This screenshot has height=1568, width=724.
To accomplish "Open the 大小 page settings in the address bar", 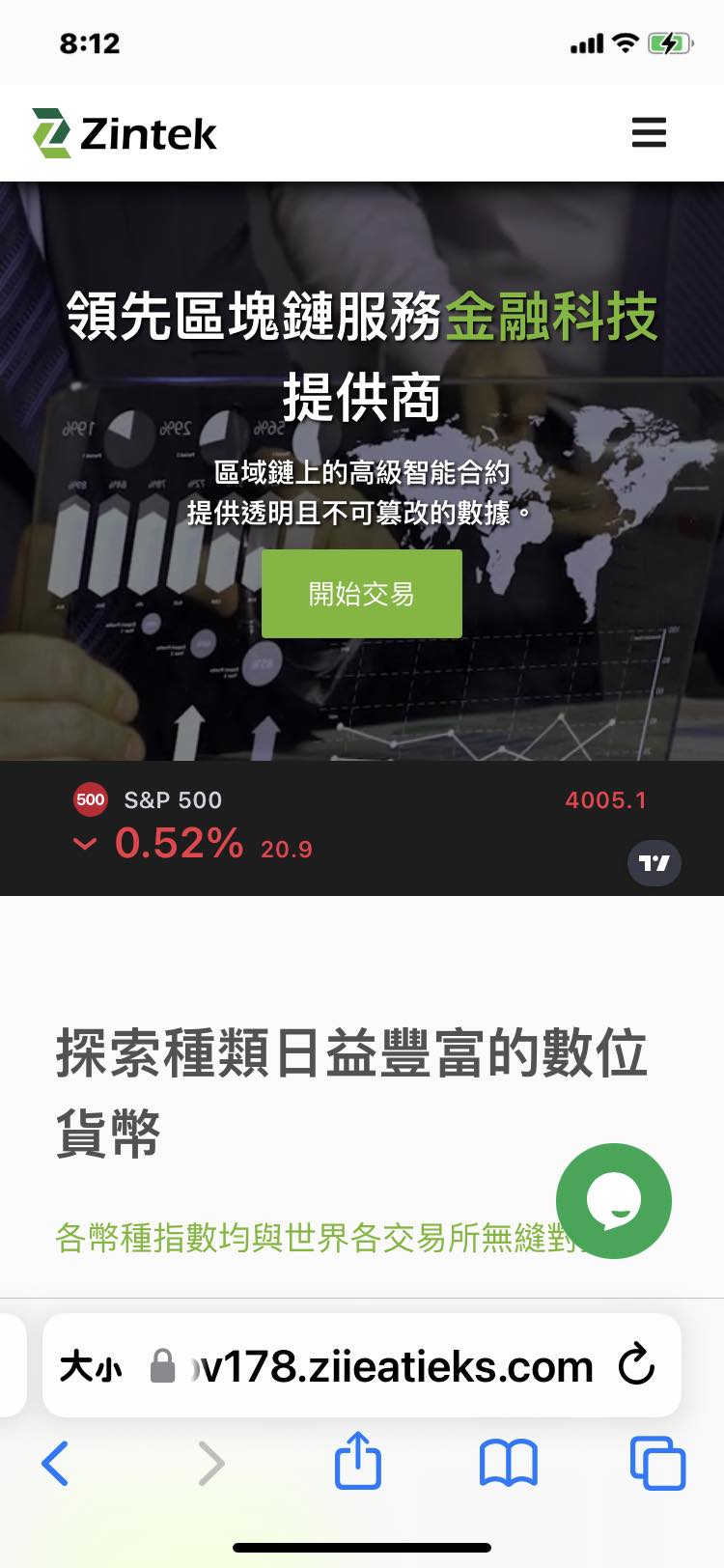I will [91, 1366].
